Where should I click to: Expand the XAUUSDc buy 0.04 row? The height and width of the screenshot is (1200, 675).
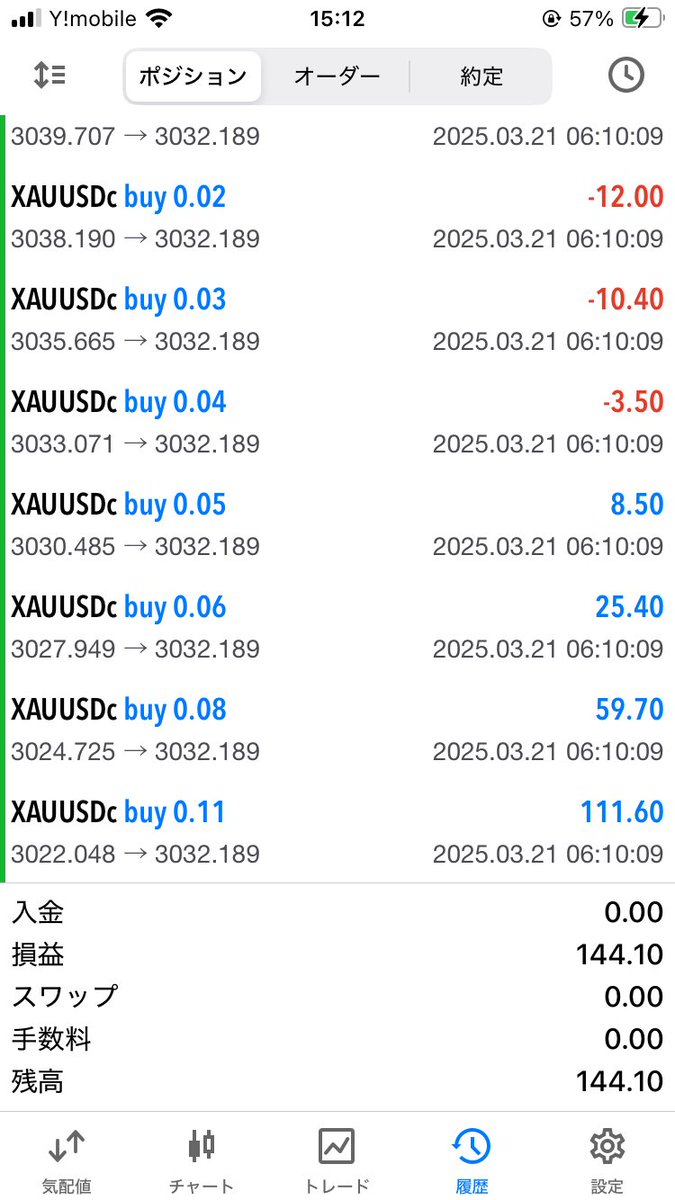click(x=337, y=422)
